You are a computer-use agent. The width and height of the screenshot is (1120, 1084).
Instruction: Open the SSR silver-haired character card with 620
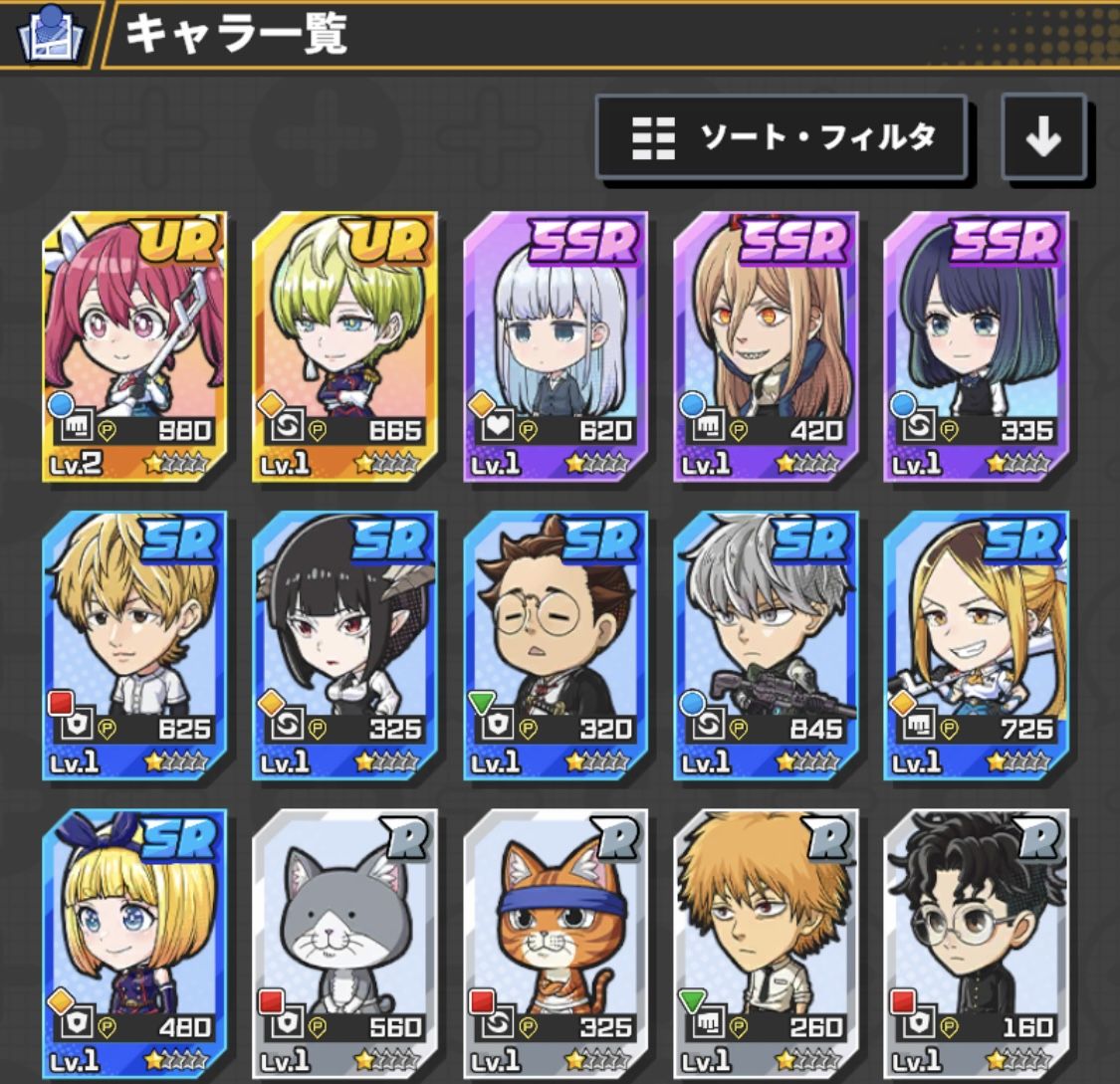(x=556, y=345)
